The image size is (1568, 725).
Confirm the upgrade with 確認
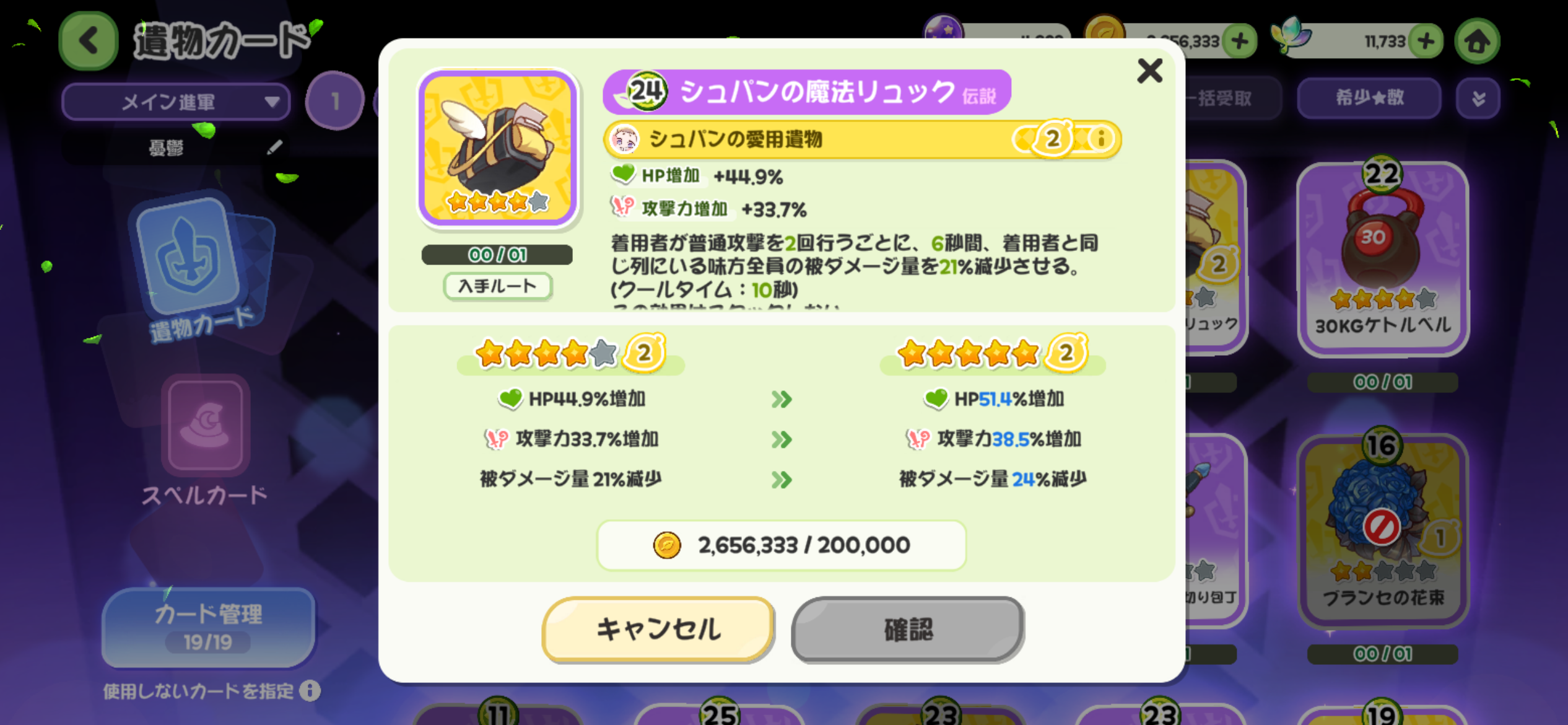907,629
